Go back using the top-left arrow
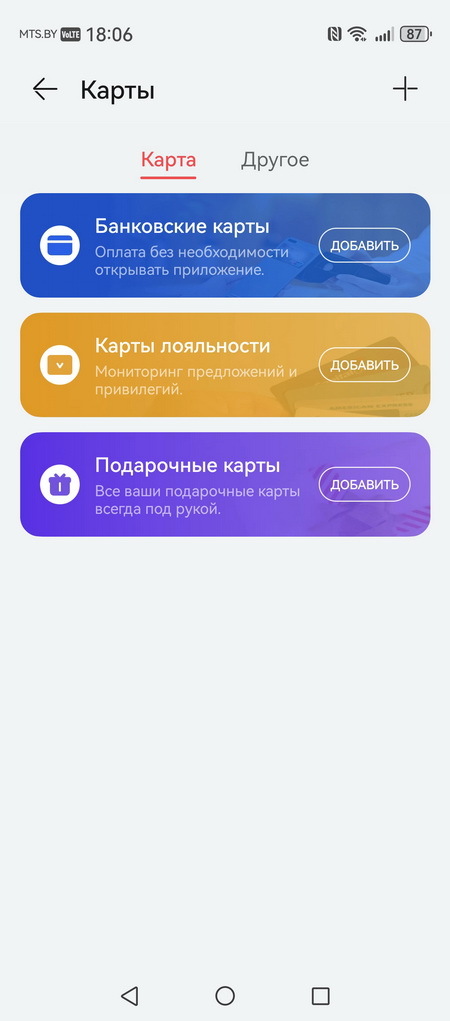Image resolution: width=450 pixels, height=1021 pixels. click(45, 89)
